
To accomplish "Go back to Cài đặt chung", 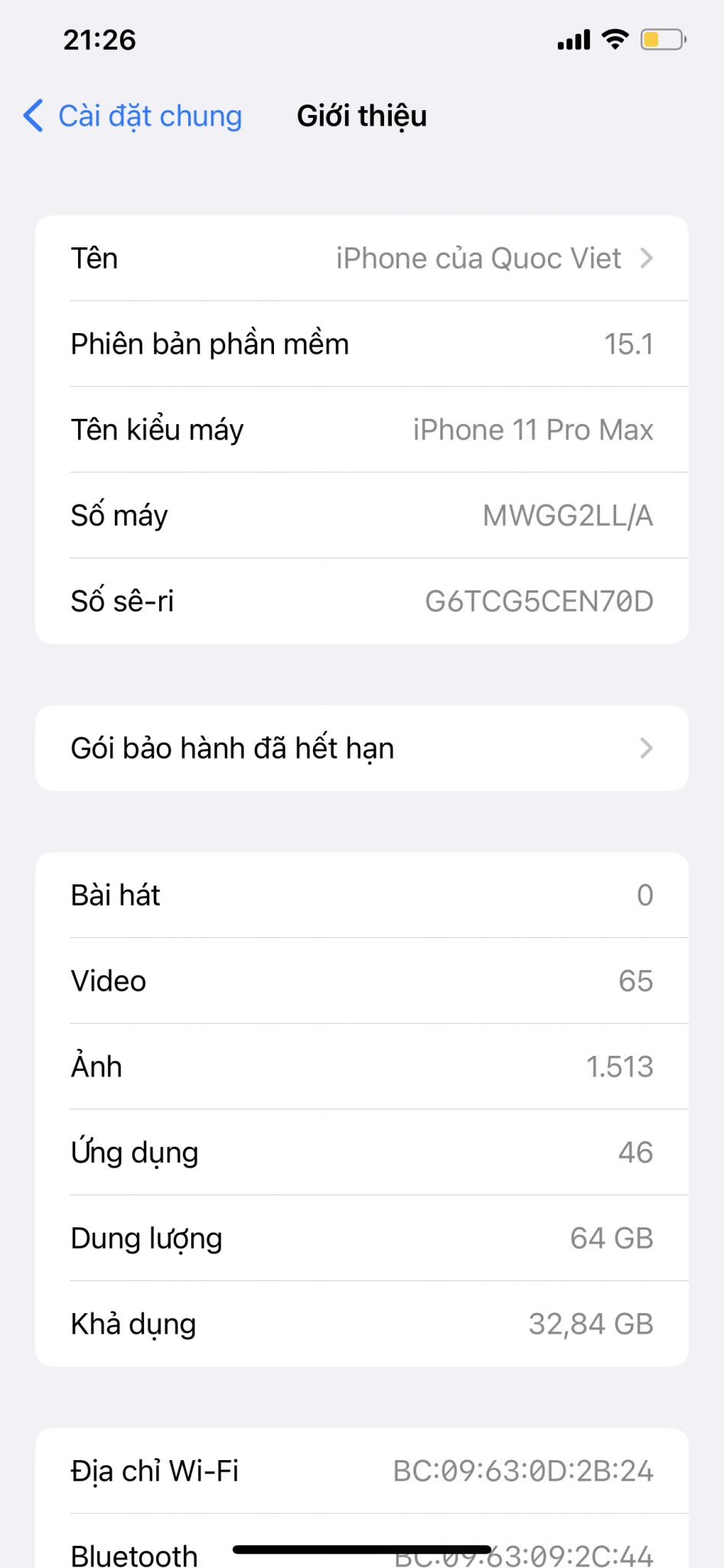I will pos(132,116).
